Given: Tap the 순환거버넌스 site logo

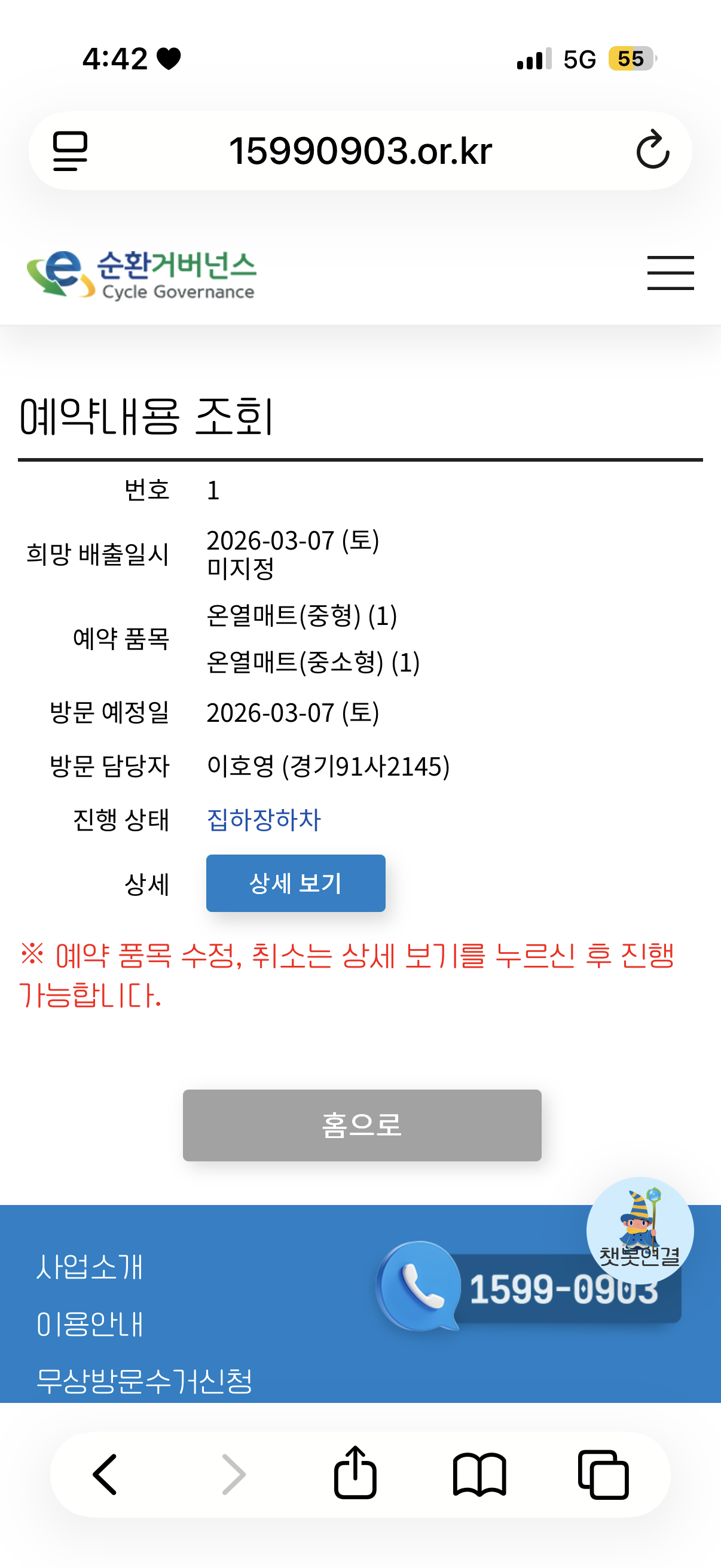Looking at the screenshot, I should (x=141, y=275).
